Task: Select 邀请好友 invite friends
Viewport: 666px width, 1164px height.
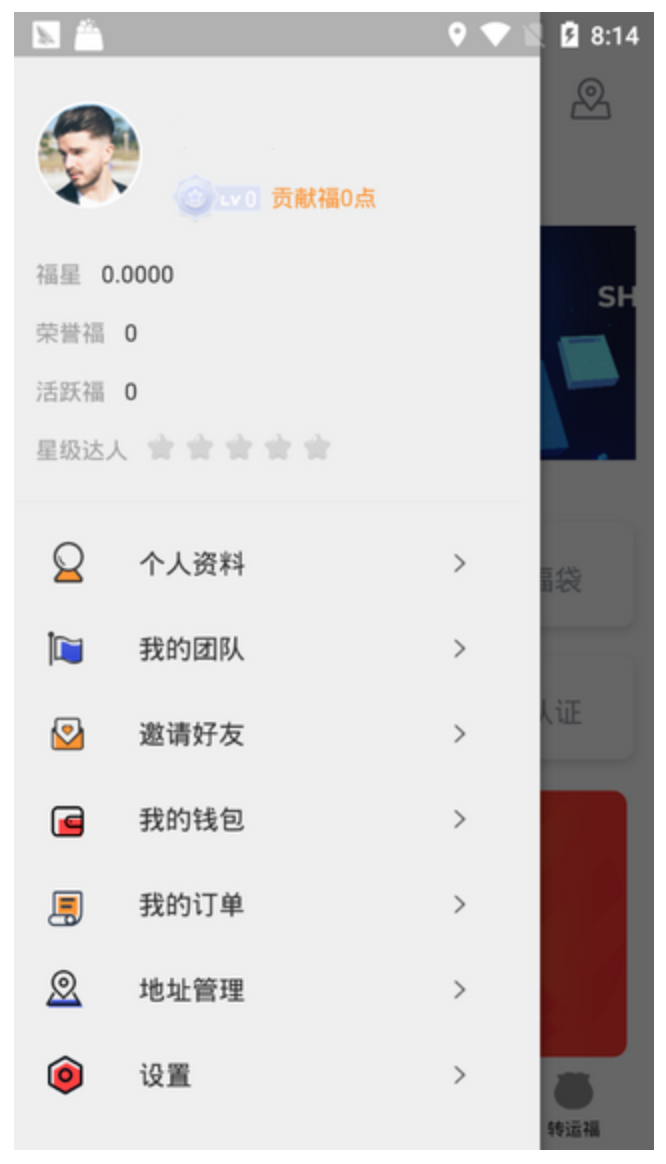Action: pos(191,735)
